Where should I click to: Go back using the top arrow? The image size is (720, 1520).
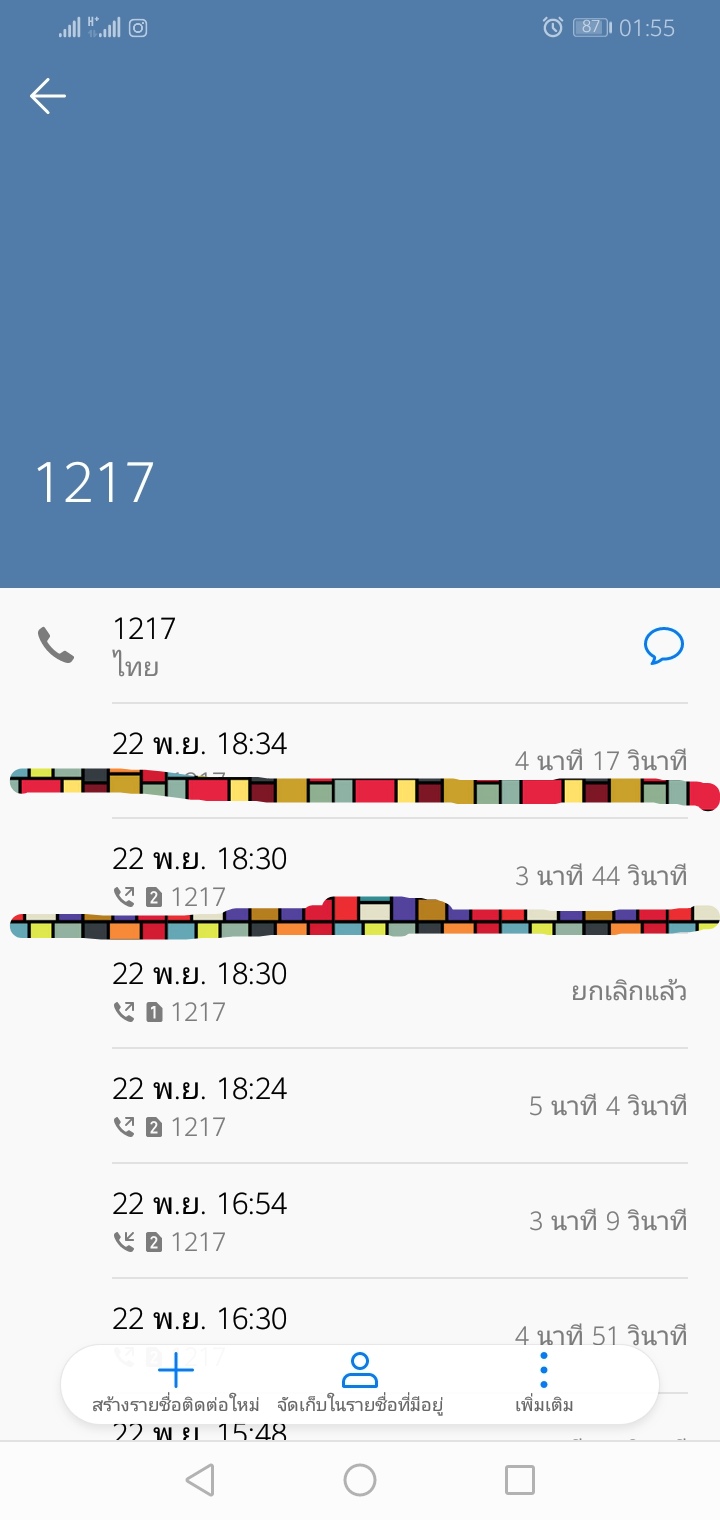click(48, 96)
